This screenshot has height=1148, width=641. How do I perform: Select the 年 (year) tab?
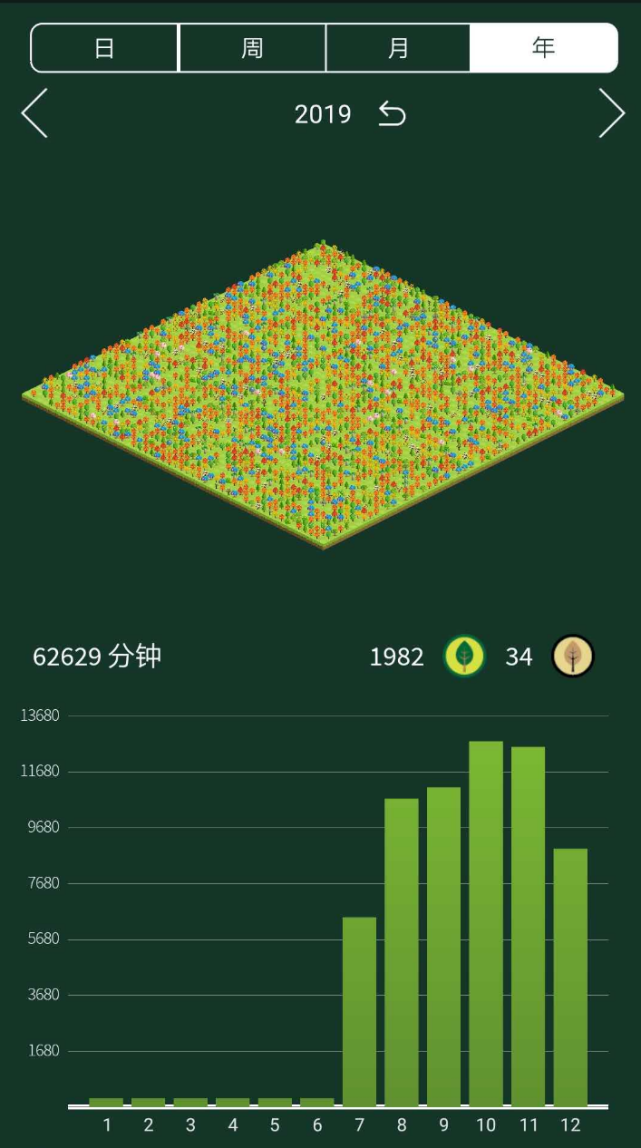tap(544, 48)
